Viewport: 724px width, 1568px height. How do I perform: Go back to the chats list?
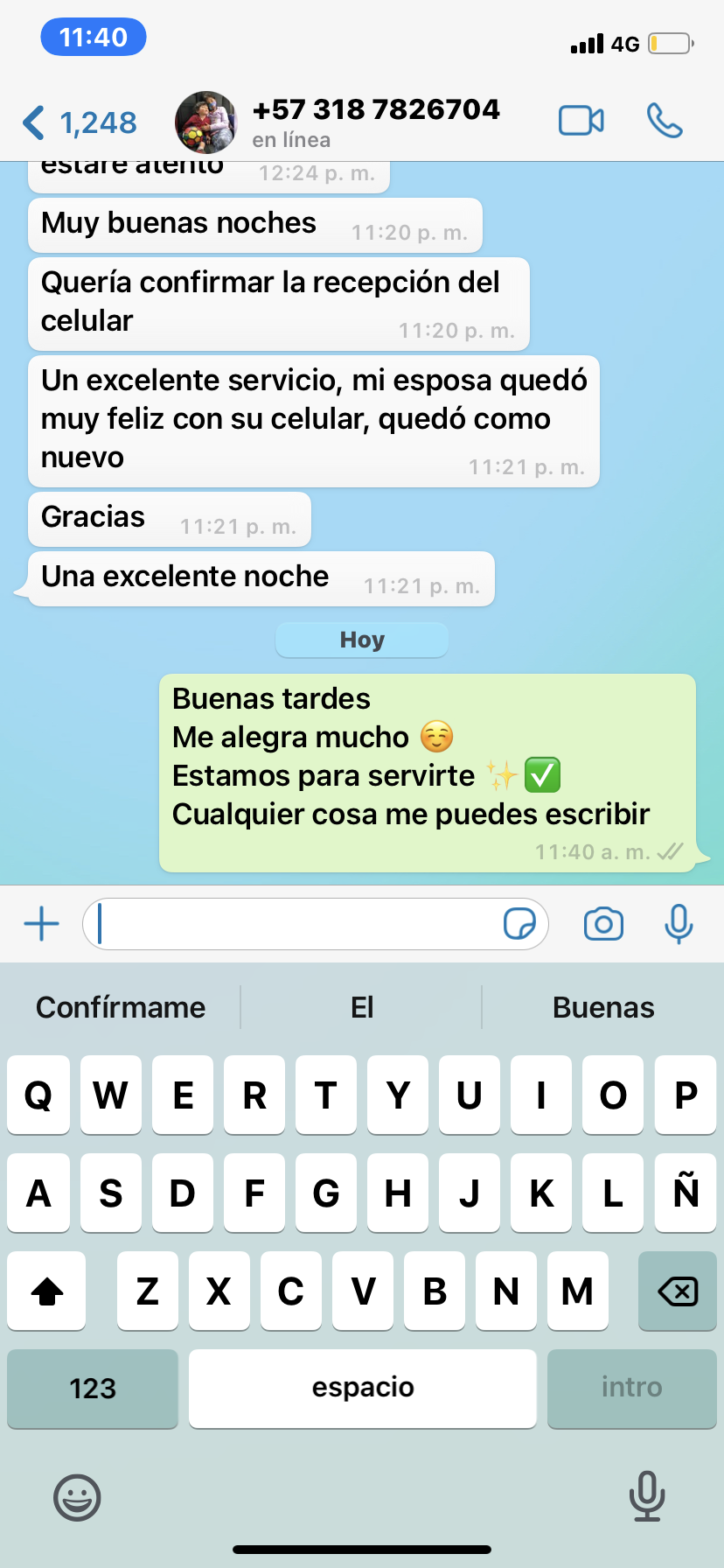(x=79, y=122)
